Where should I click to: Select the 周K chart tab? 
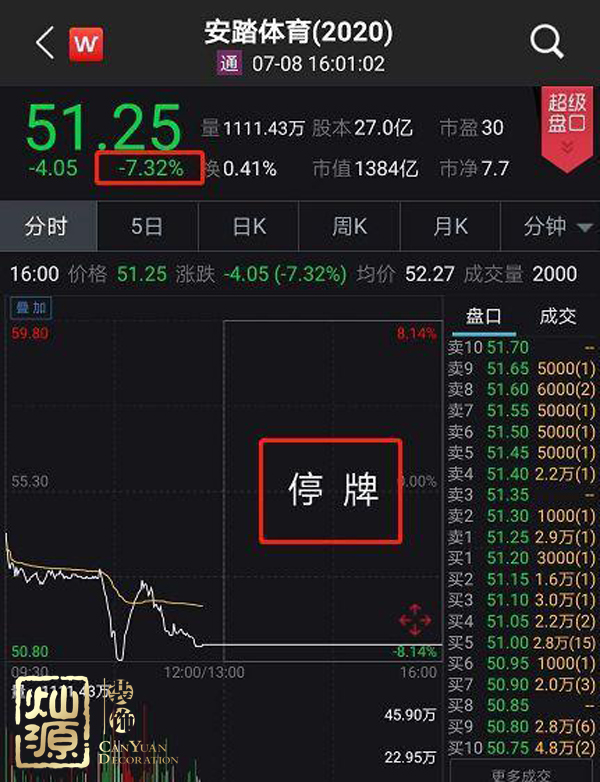click(x=349, y=226)
